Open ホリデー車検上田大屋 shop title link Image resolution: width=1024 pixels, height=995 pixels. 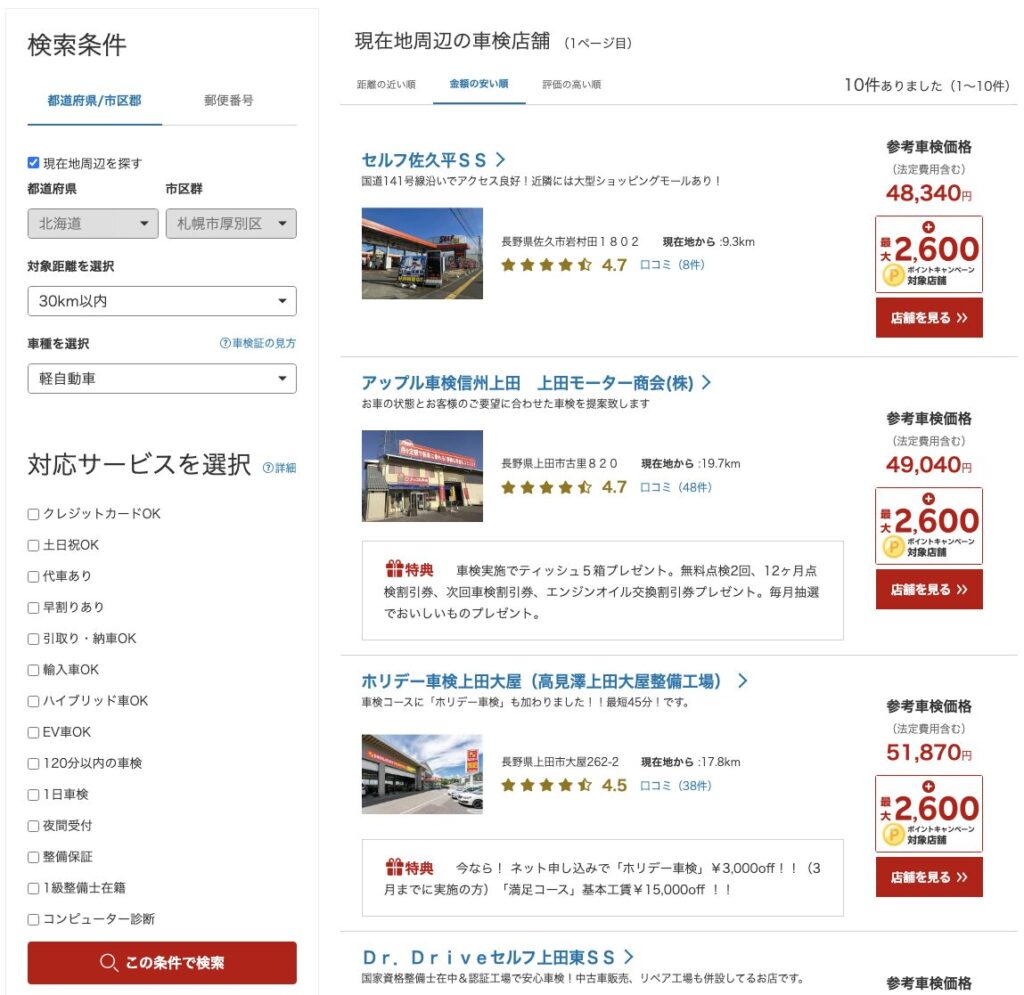coord(554,681)
